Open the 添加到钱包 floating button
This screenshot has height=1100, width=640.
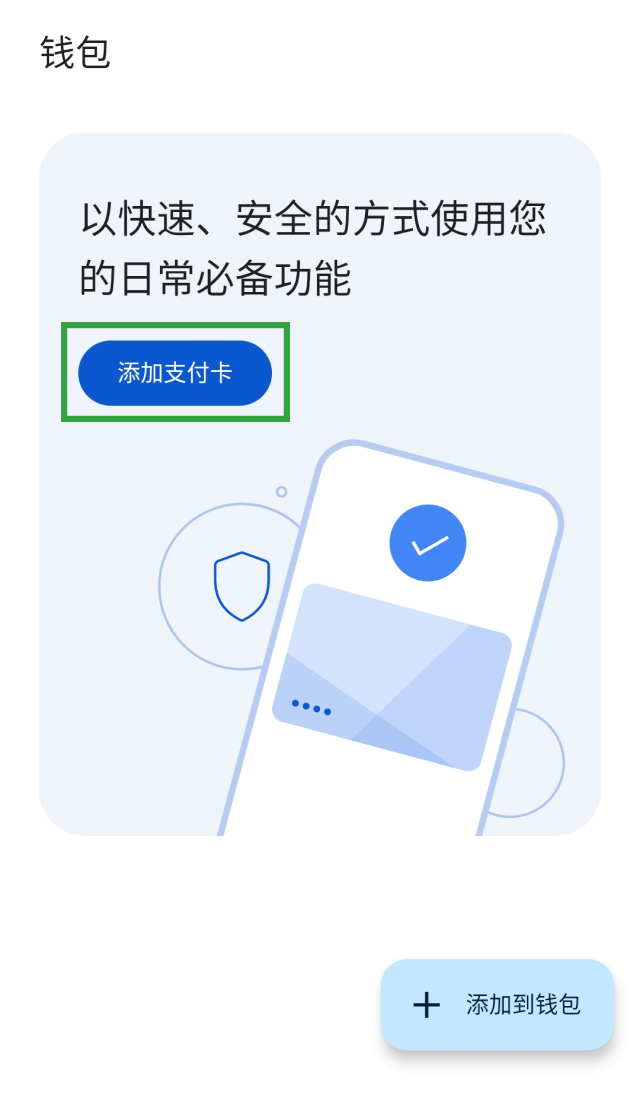[497, 1004]
